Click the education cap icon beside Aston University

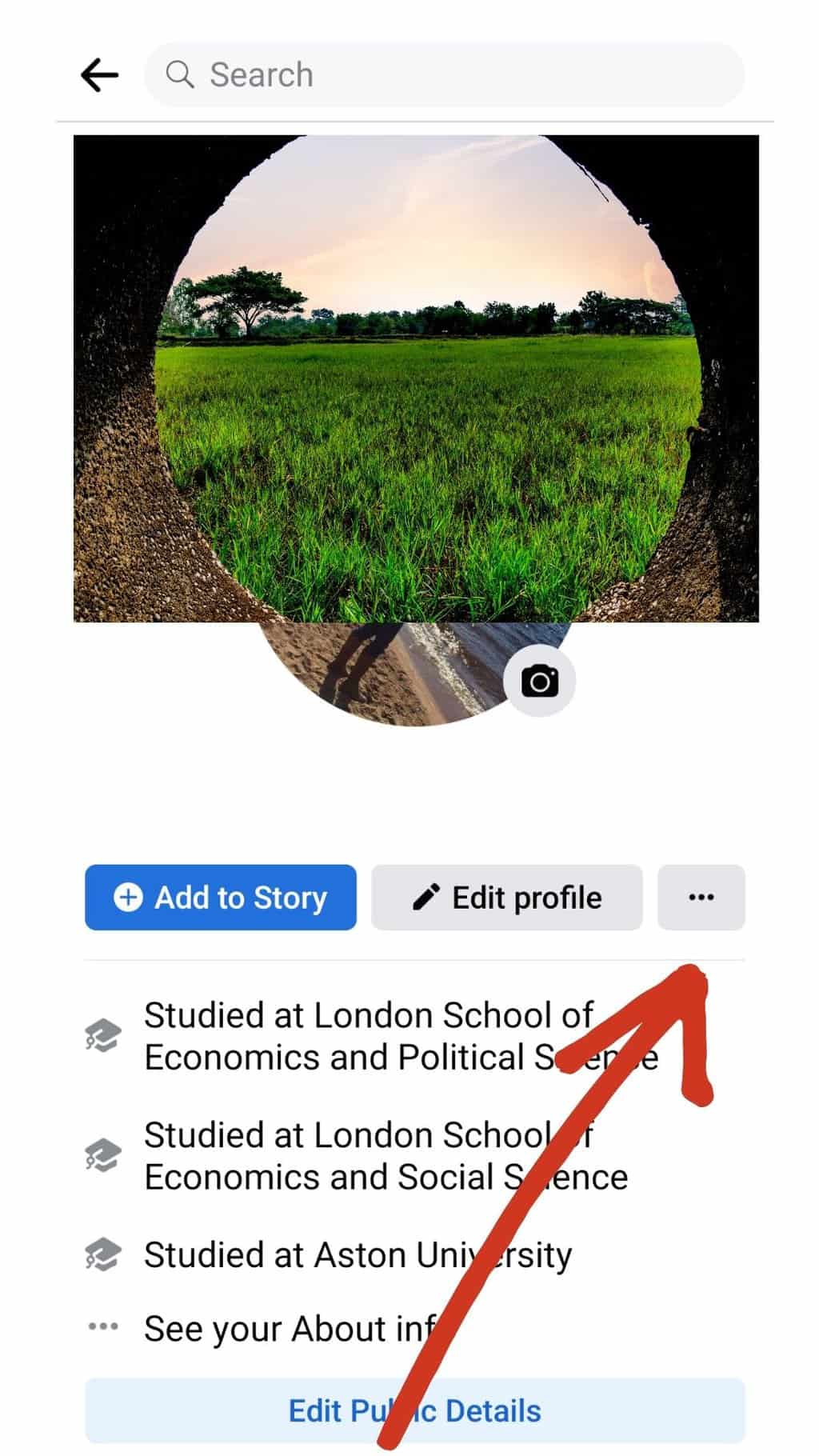(102, 1254)
